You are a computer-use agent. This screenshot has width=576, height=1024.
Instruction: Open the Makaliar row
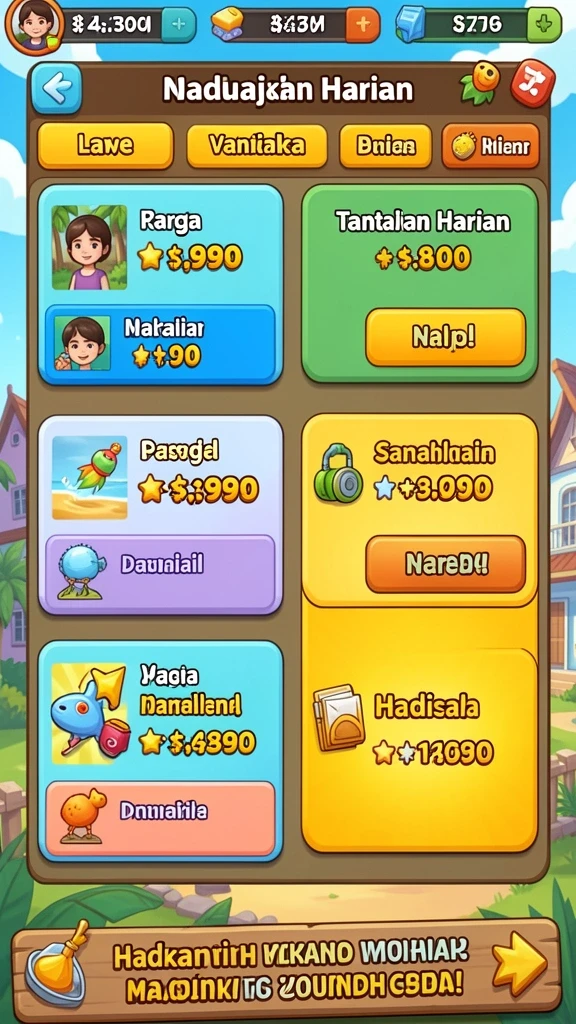(x=161, y=344)
